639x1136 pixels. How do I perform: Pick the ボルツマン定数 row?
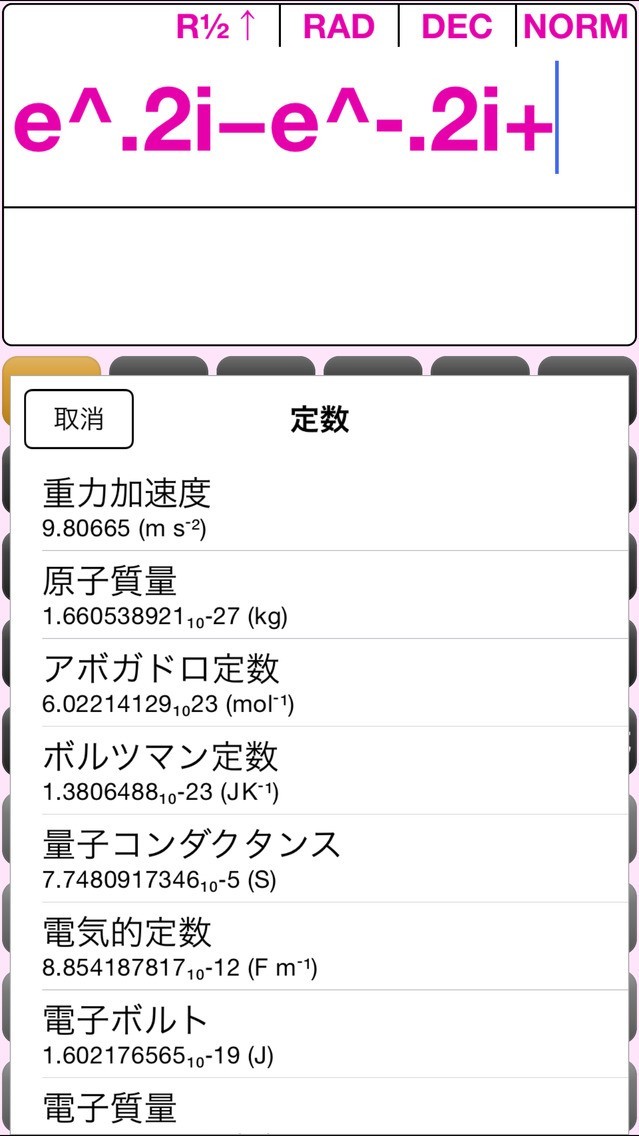coord(320,772)
